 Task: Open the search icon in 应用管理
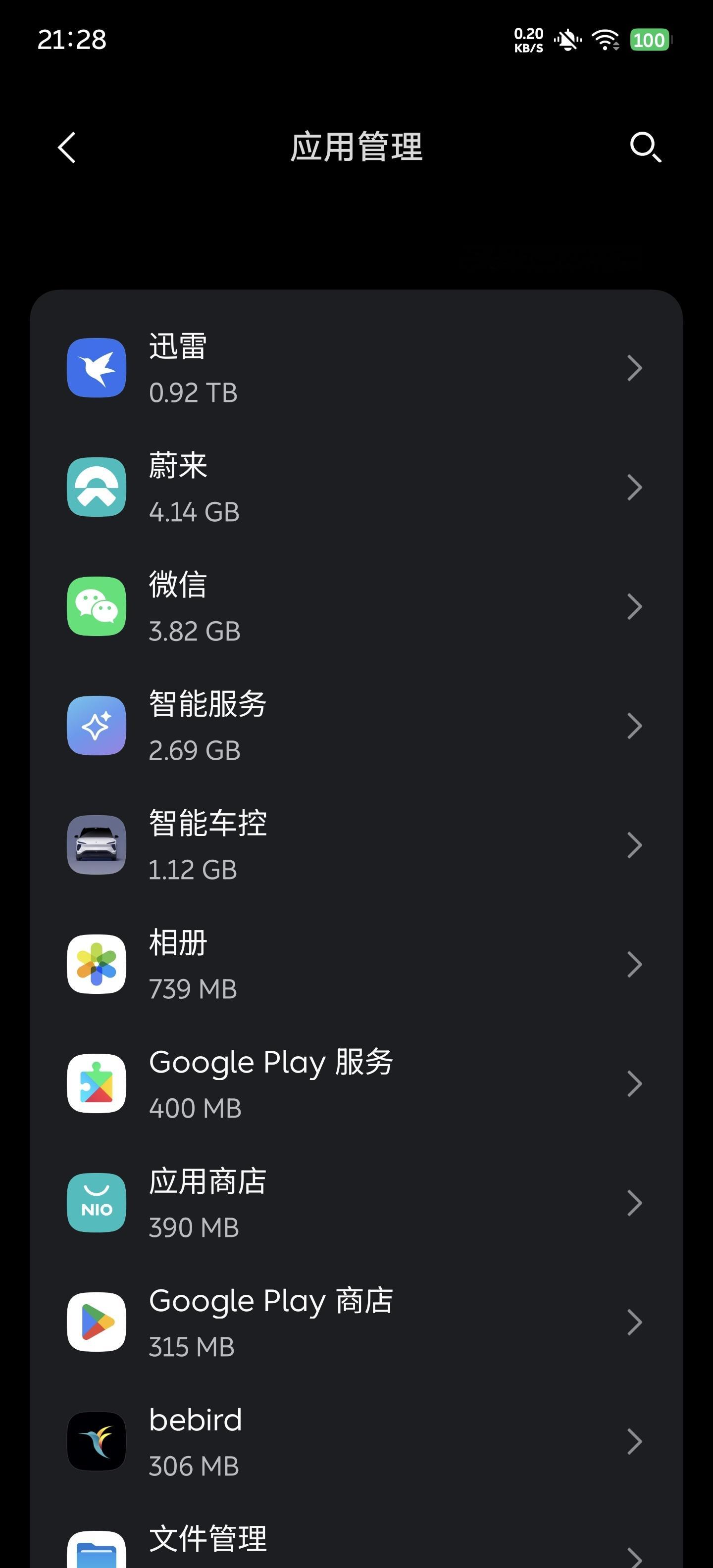(646, 147)
